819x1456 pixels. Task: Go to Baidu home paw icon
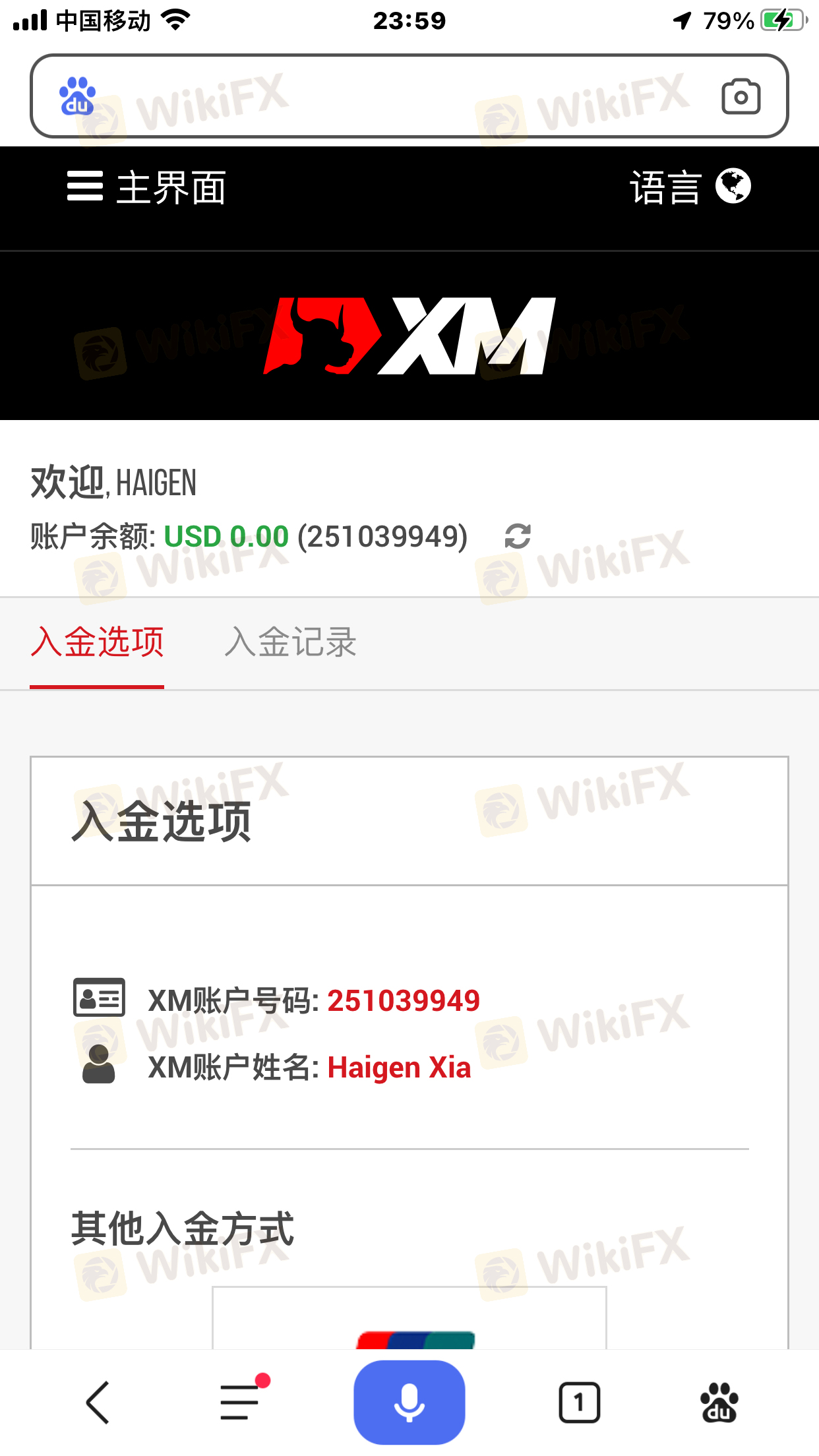719,1402
